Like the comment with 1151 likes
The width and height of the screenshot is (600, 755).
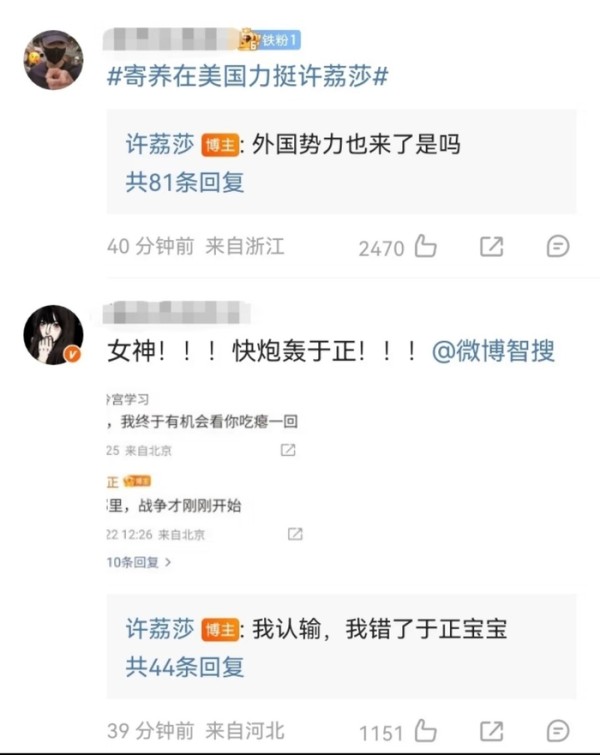pos(425,731)
